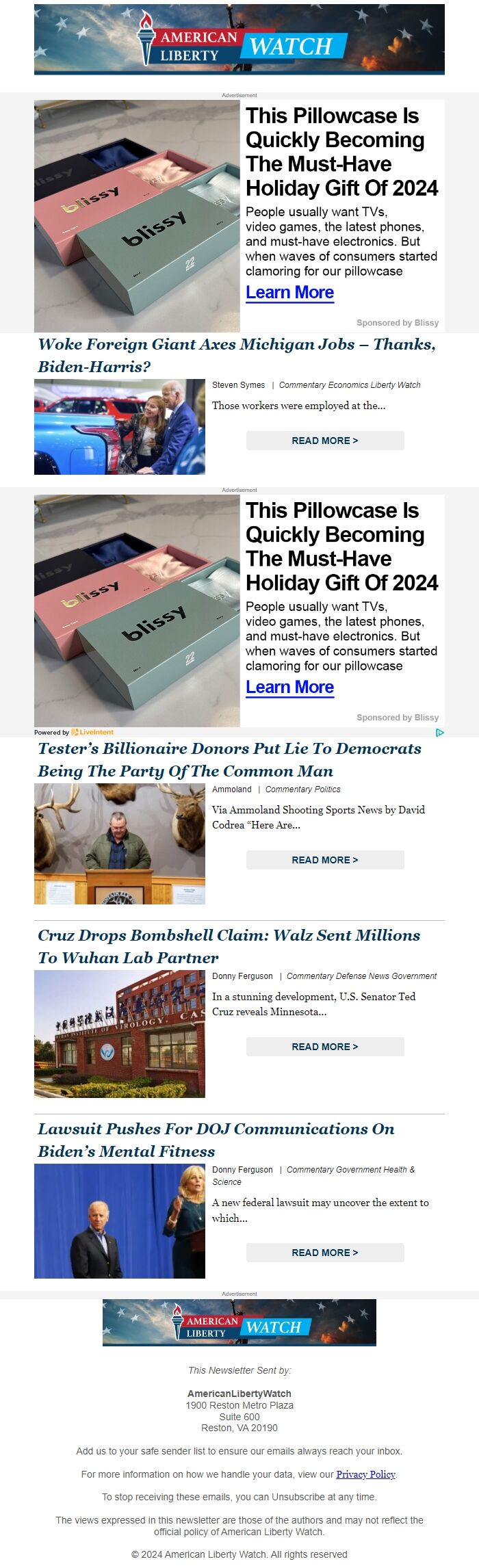Open READ MORE for Biden's Mental Fitness

click(x=325, y=1253)
